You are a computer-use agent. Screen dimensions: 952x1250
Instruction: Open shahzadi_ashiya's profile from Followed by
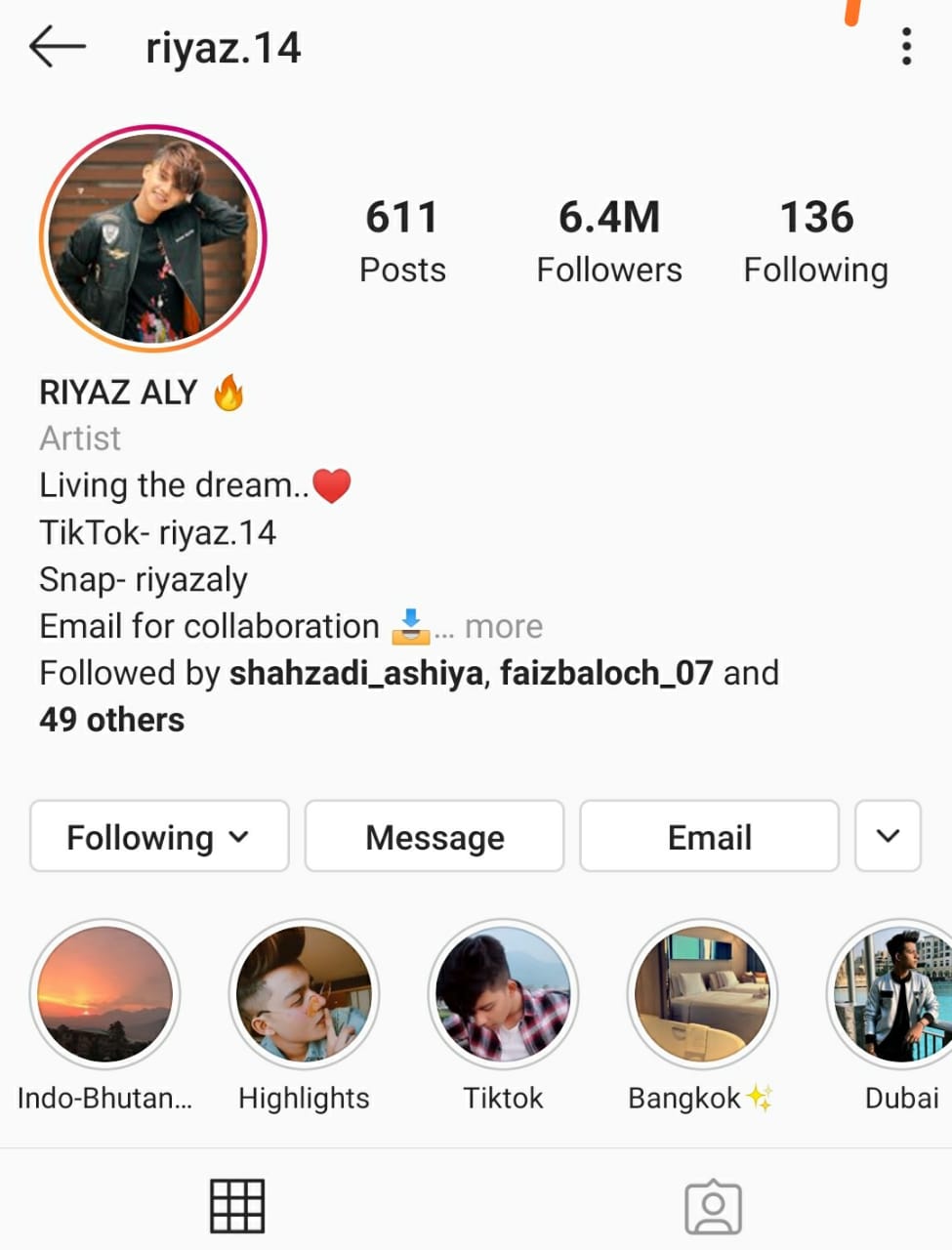coord(356,673)
